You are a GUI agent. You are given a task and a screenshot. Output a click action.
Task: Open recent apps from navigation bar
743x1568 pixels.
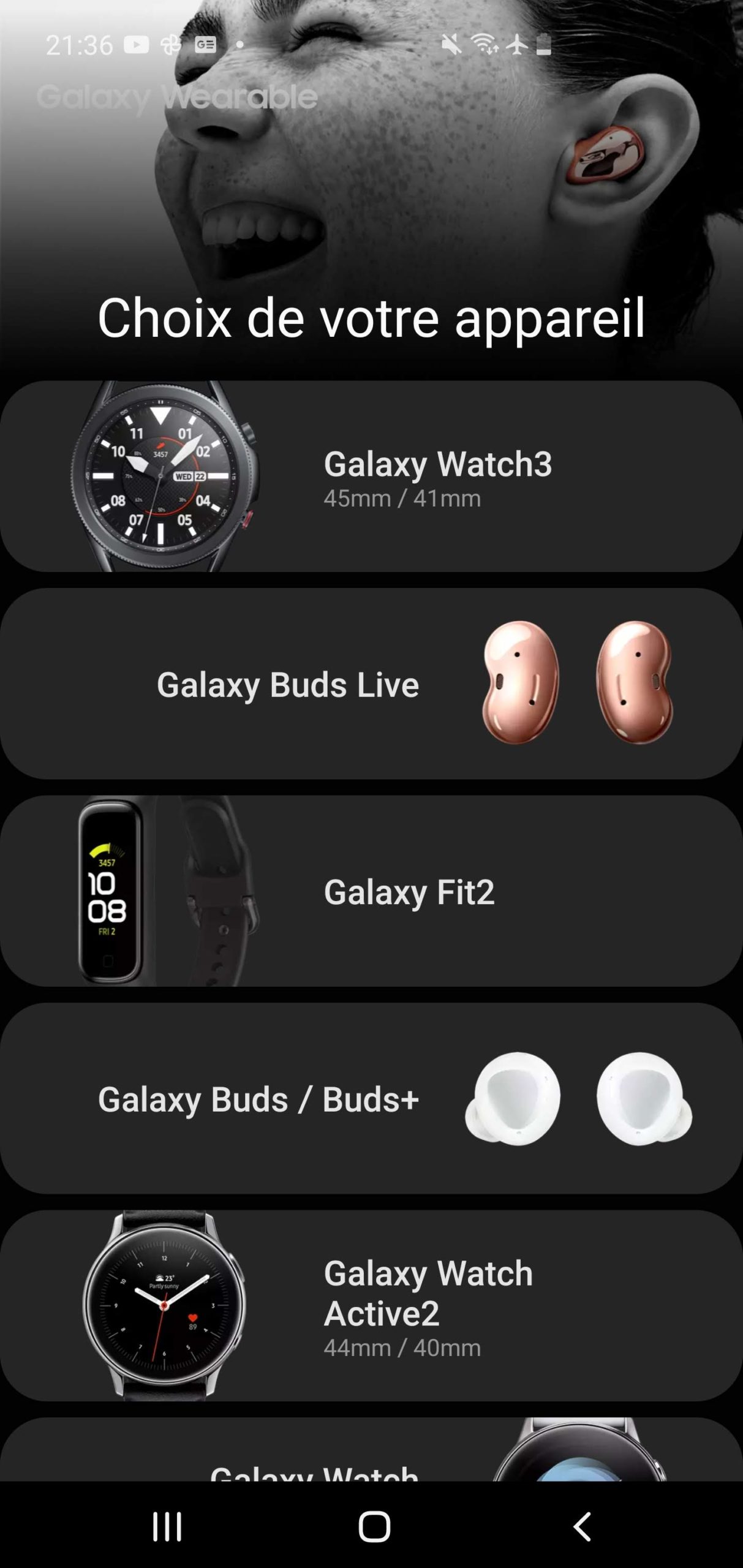point(167,1526)
